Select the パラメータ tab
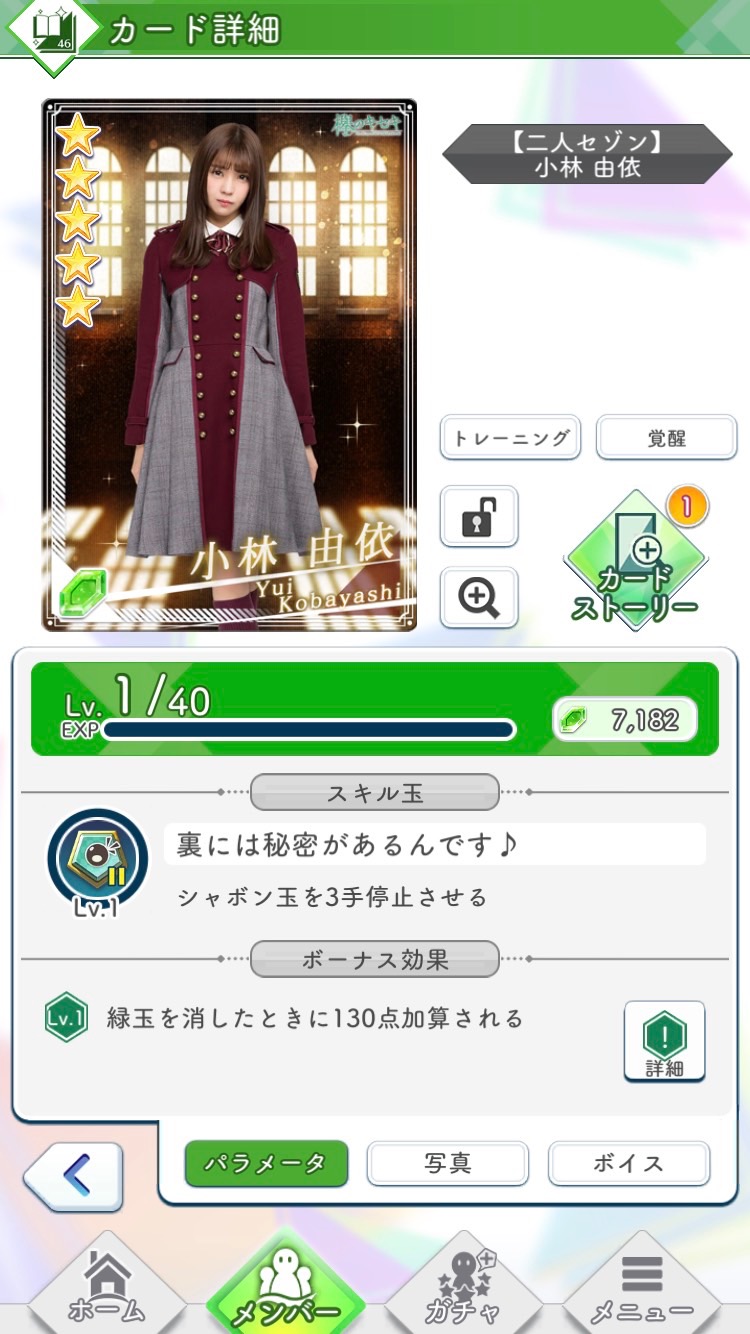 pyautogui.click(x=266, y=1164)
